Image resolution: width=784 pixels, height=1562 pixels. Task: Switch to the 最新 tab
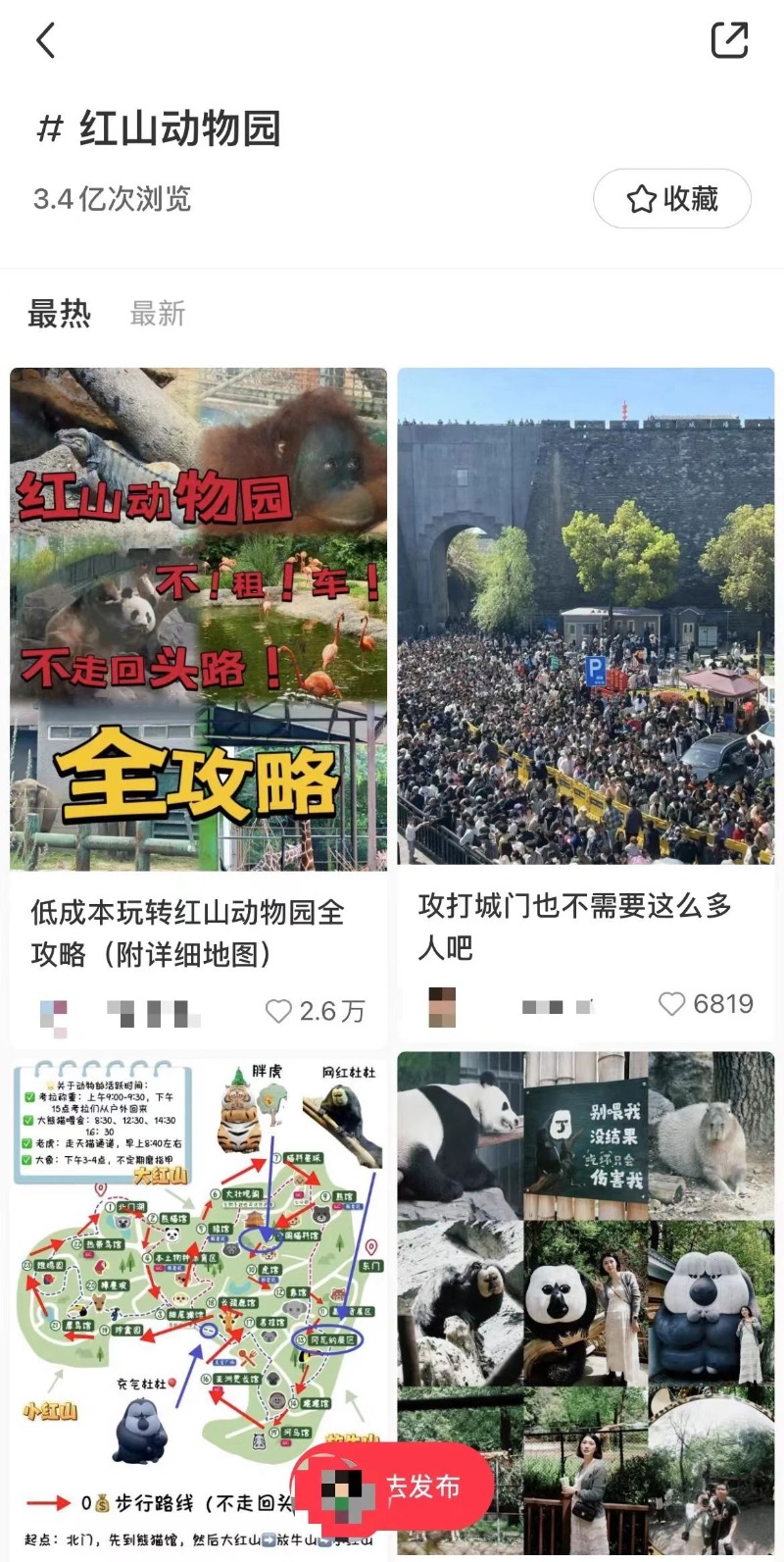click(x=157, y=314)
